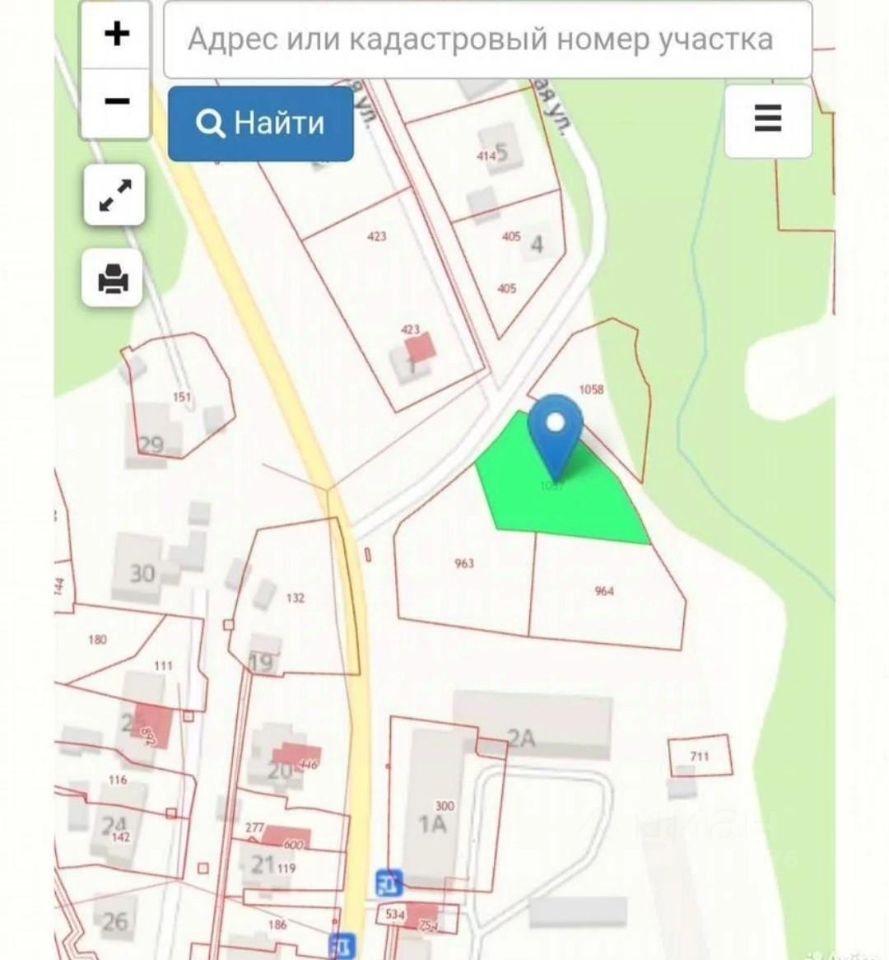Viewport: 889px width, 960px height.
Task: Focus the address or cadastral number field
Action: [487, 40]
